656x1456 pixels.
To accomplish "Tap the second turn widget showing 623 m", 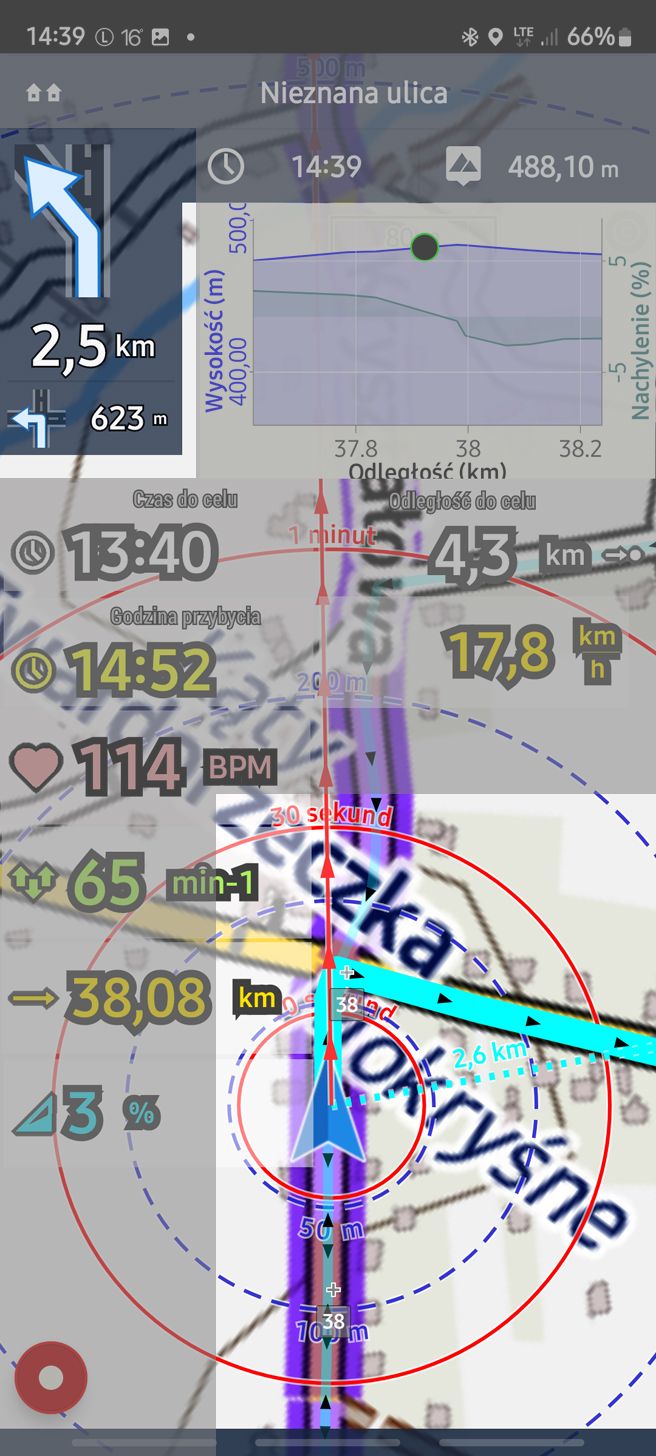I will pos(91,418).
